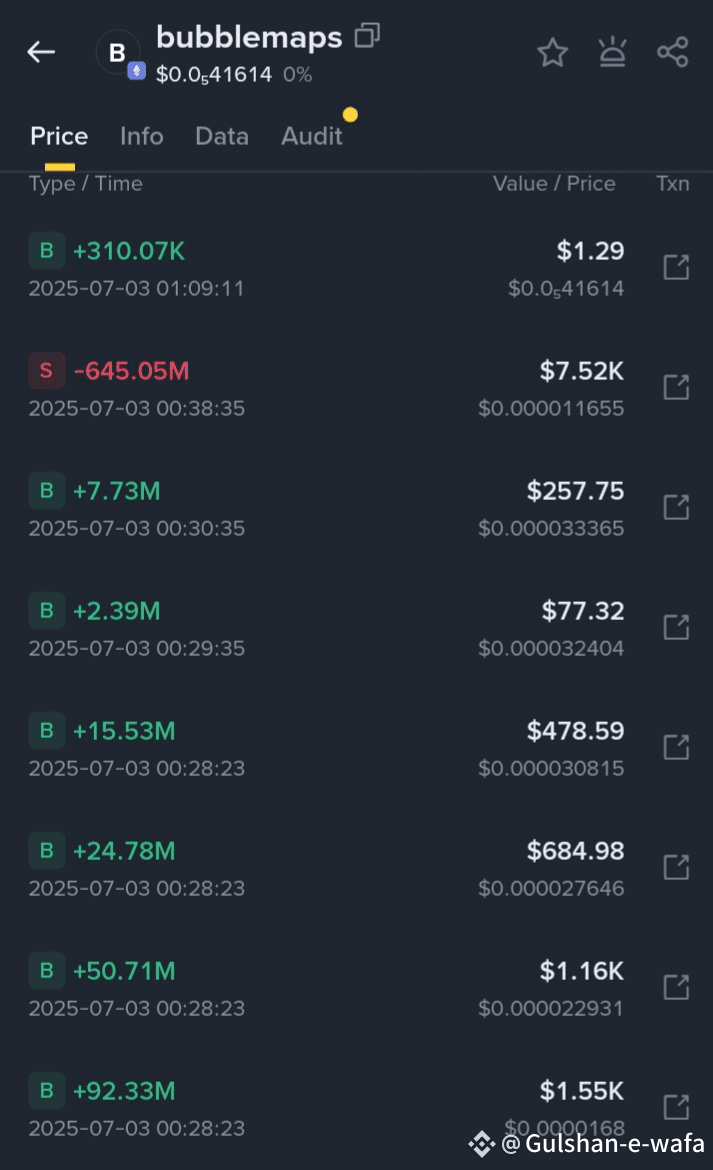View transaction for +24.78M buy
This screenshot has width=713, height=1170.
click(x=676, y=867)
